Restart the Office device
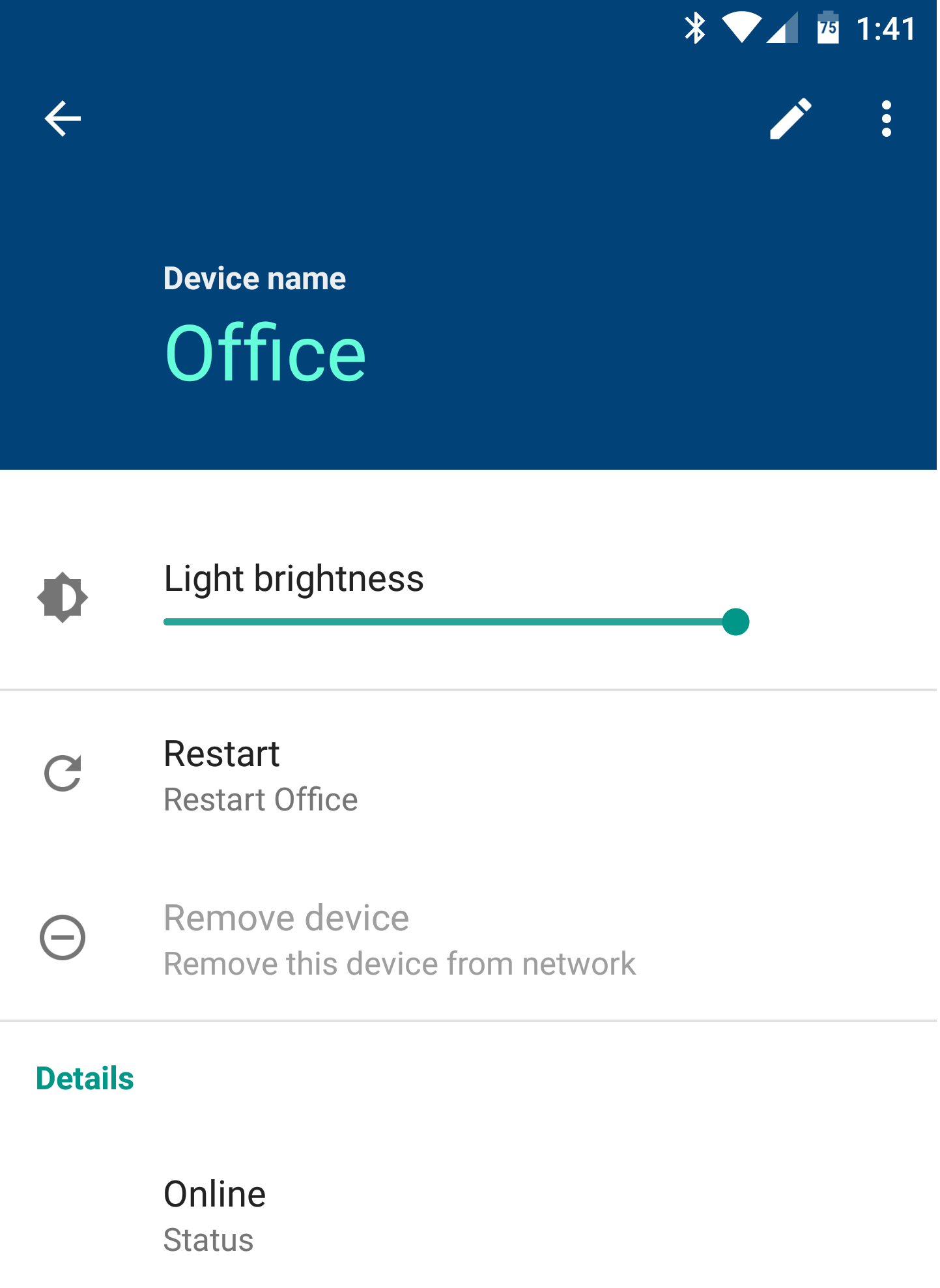The height and width of the screenshot is (1288, 940). (x=261, y=775)
